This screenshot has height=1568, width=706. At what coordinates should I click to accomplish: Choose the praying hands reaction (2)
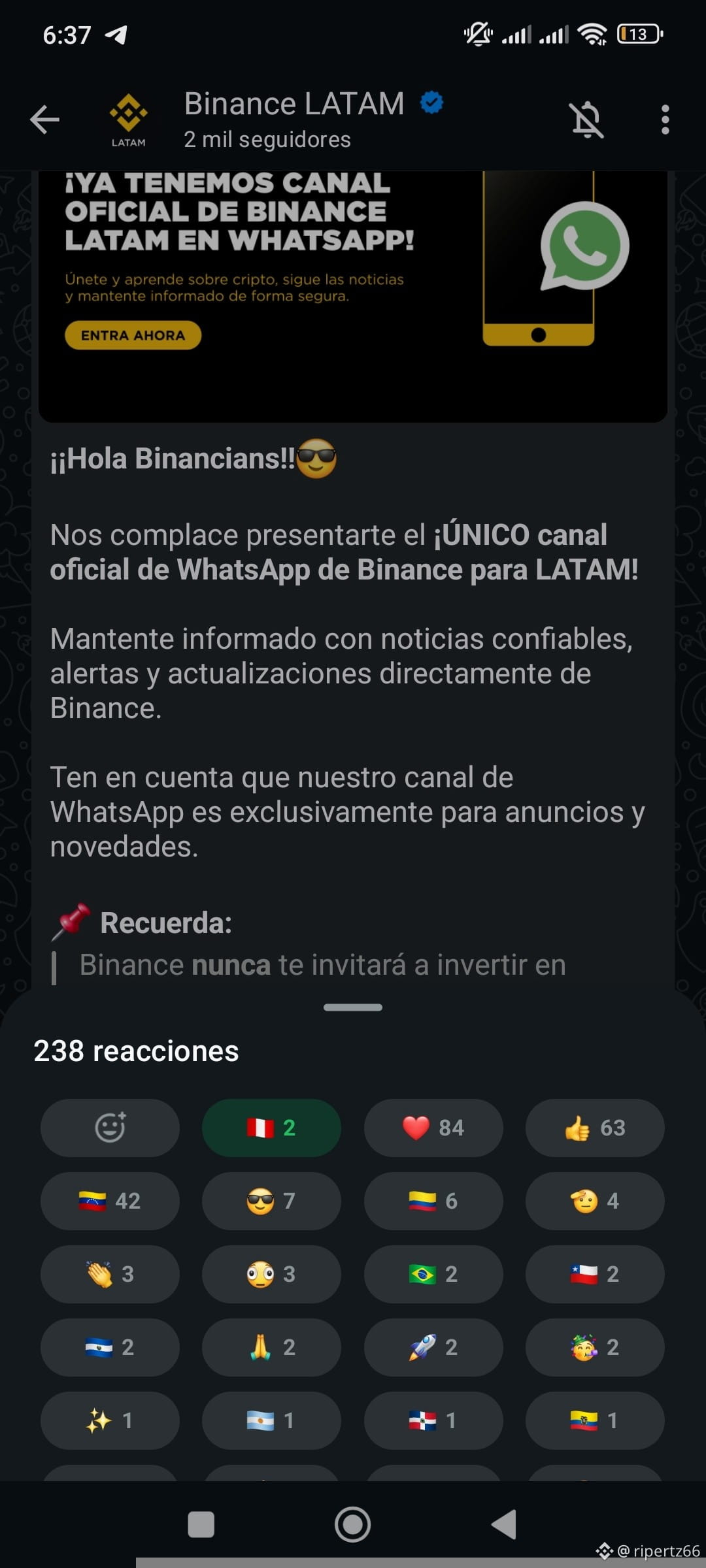coord(271,1347)
